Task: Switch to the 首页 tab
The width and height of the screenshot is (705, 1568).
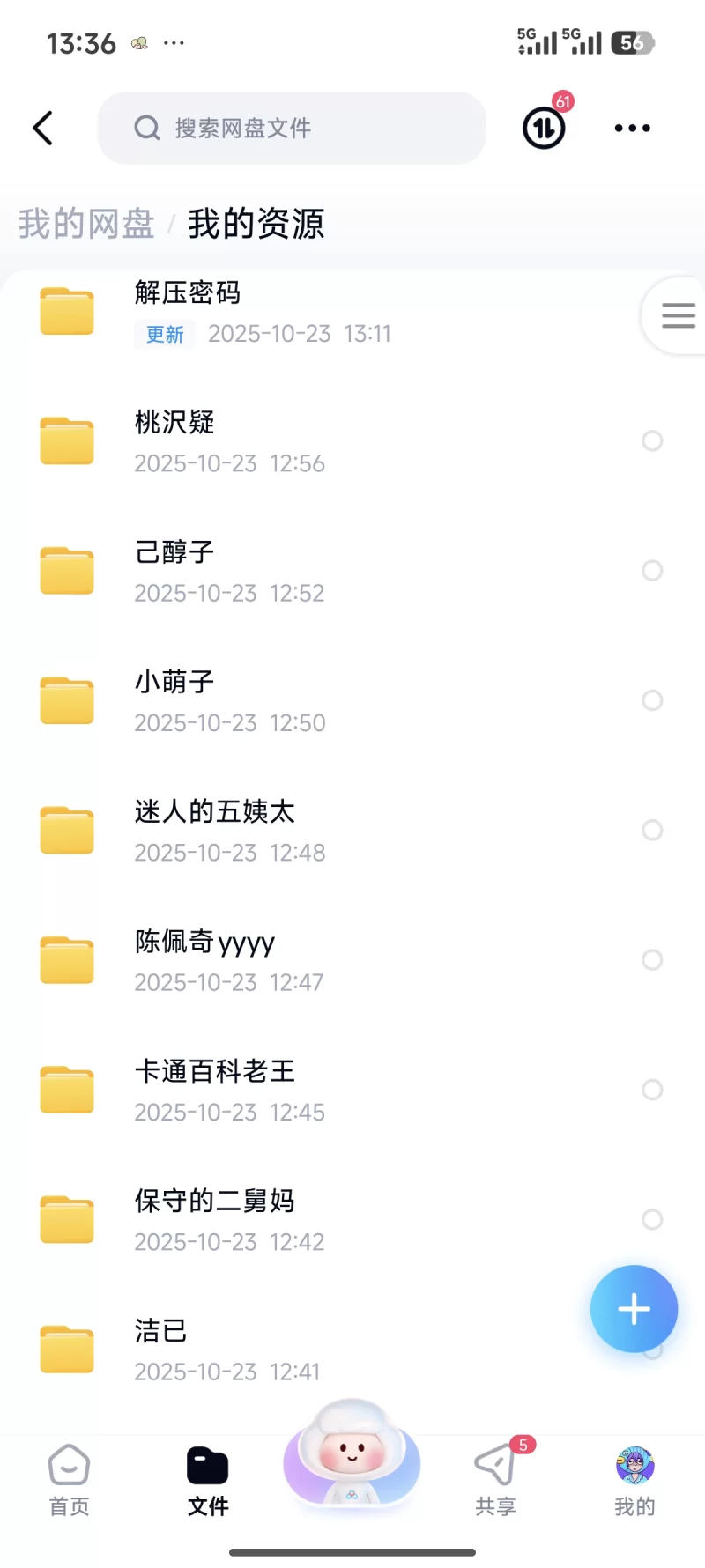Action: [69, 1482]
